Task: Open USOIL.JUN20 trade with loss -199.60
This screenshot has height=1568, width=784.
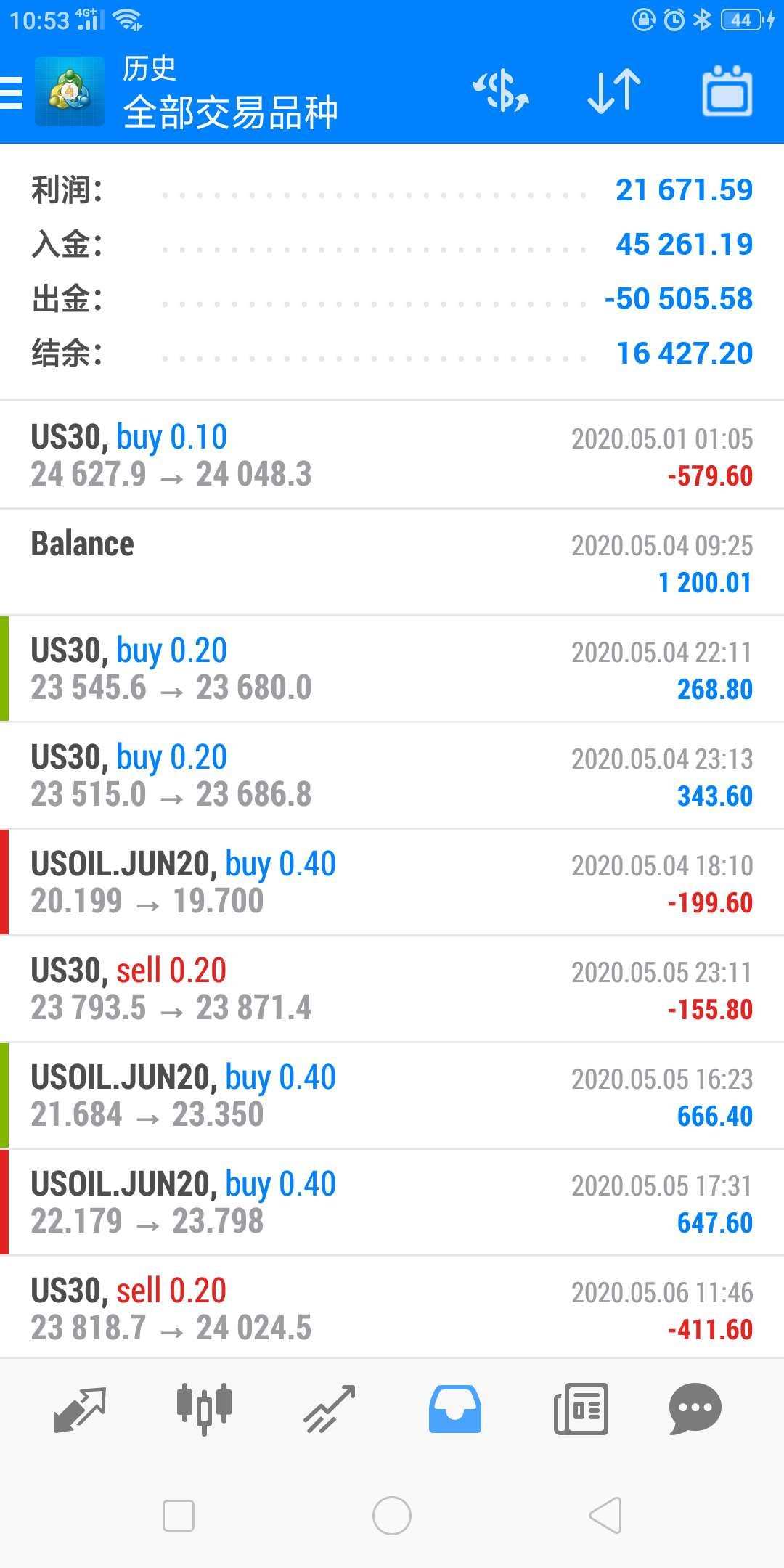Action: tap(392, 882)
